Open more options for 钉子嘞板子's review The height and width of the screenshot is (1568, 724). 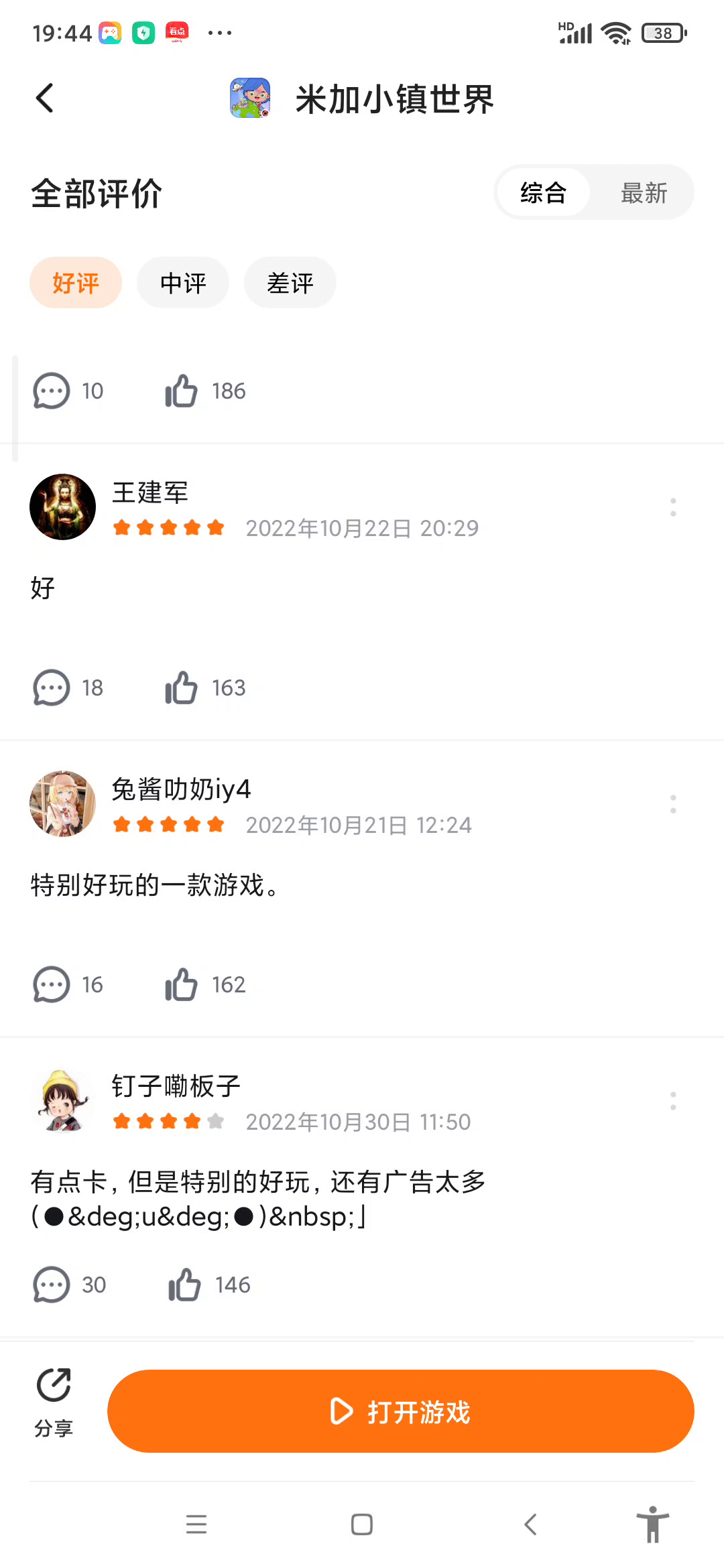(673, 1101)
